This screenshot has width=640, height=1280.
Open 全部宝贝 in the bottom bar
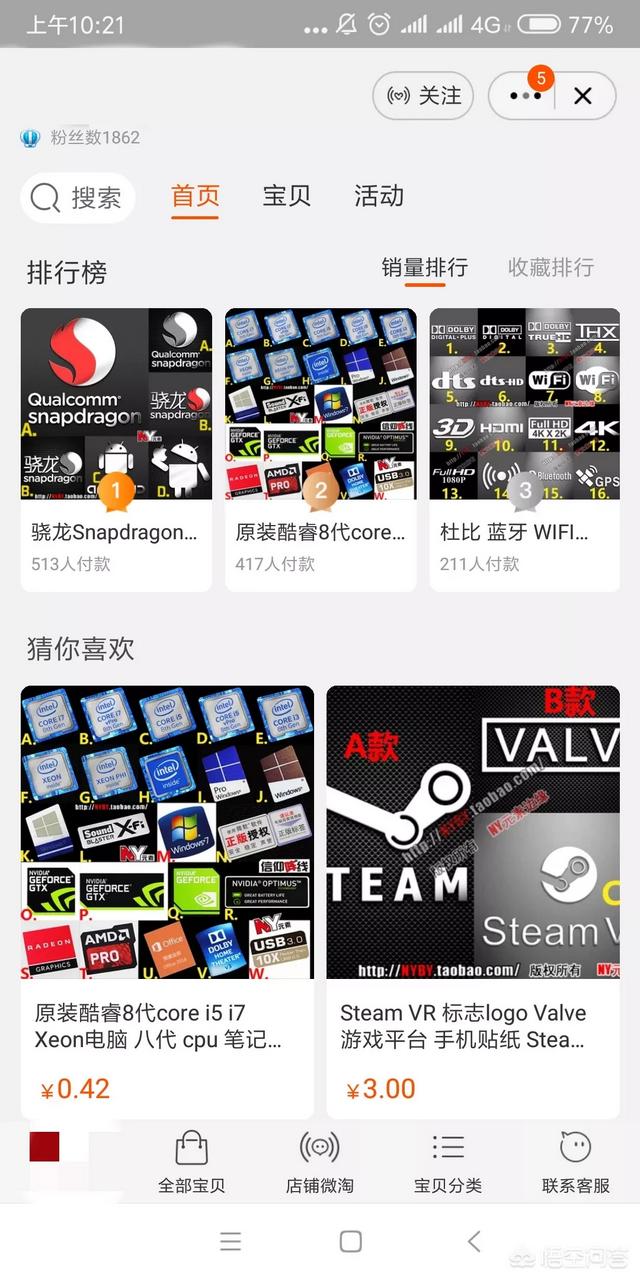(192, 1162)
